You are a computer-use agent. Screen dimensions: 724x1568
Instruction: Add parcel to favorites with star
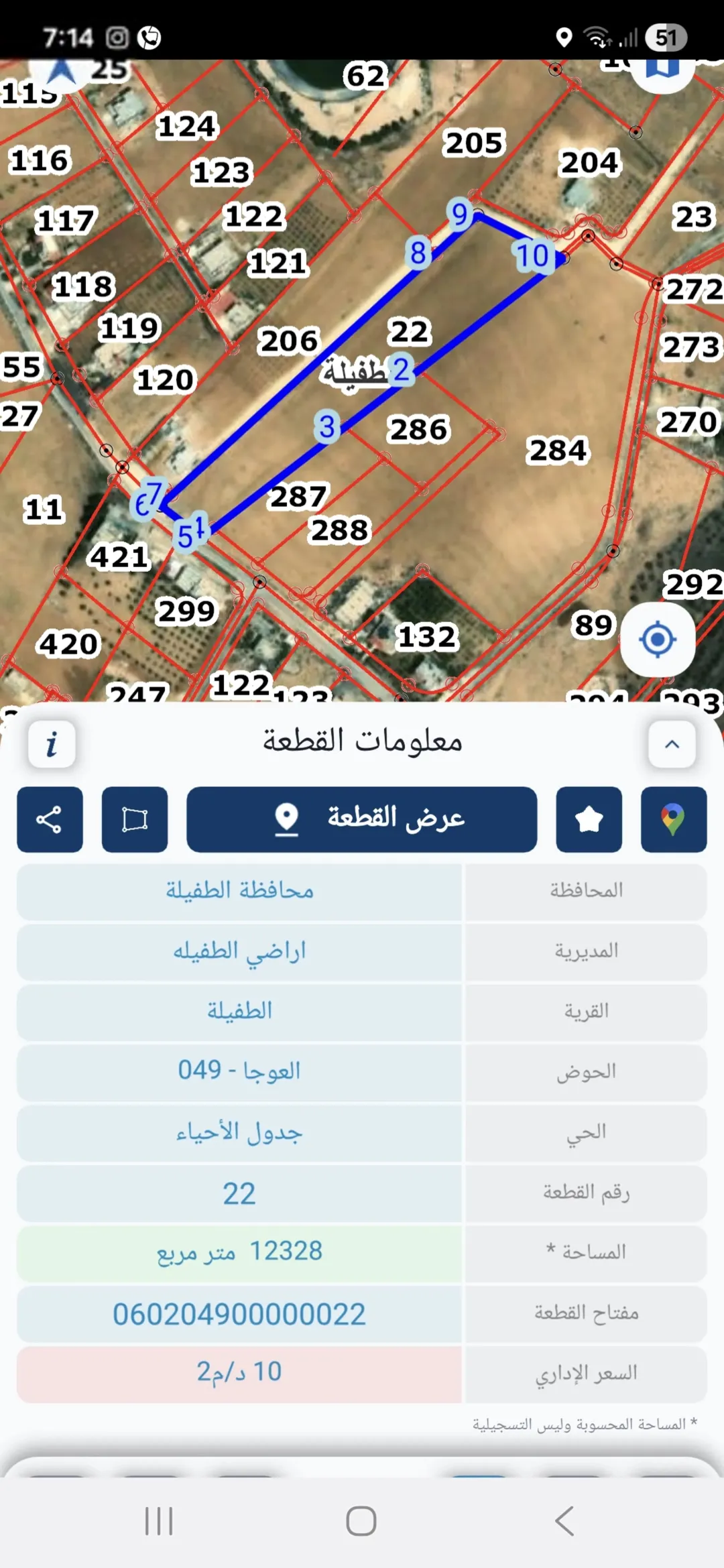click(589, 819)
